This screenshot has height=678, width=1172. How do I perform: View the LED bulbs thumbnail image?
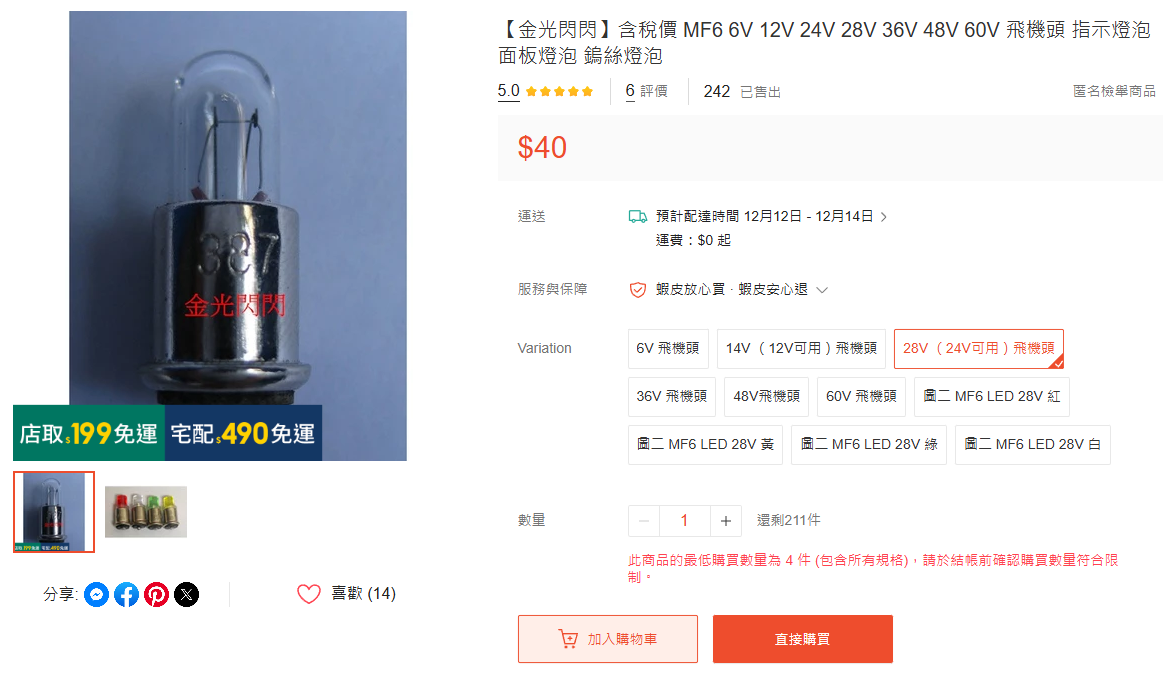[x=146, y=512]
